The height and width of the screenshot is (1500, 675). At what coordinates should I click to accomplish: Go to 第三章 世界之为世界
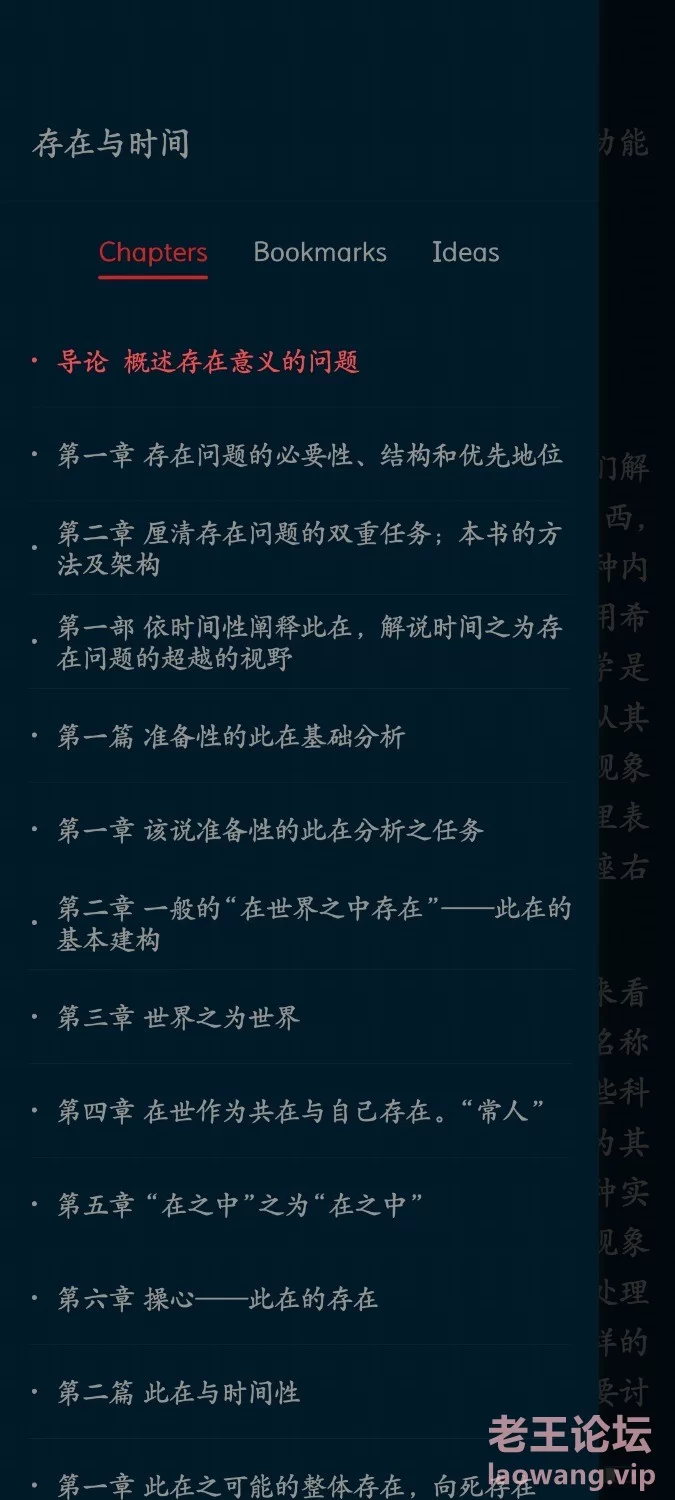[299, 1017]
